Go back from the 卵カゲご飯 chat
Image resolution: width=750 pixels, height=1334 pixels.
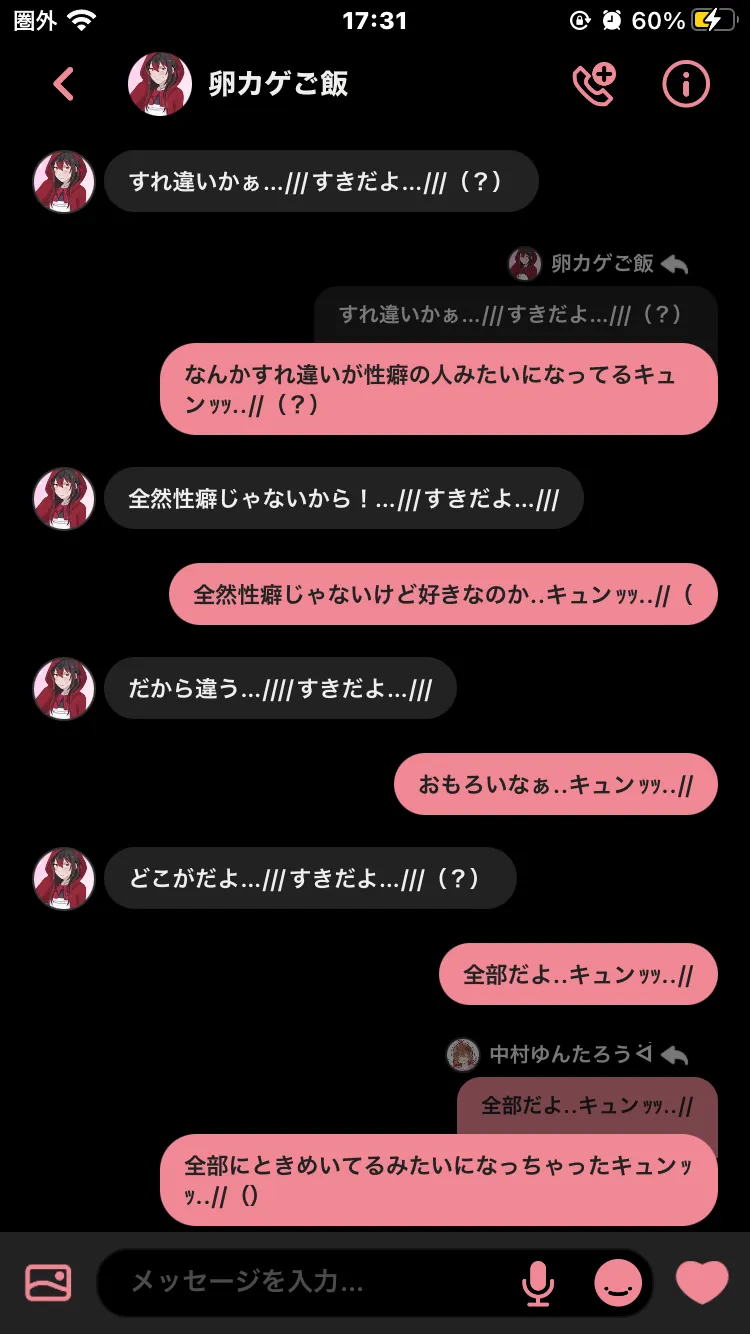(63, 84)
